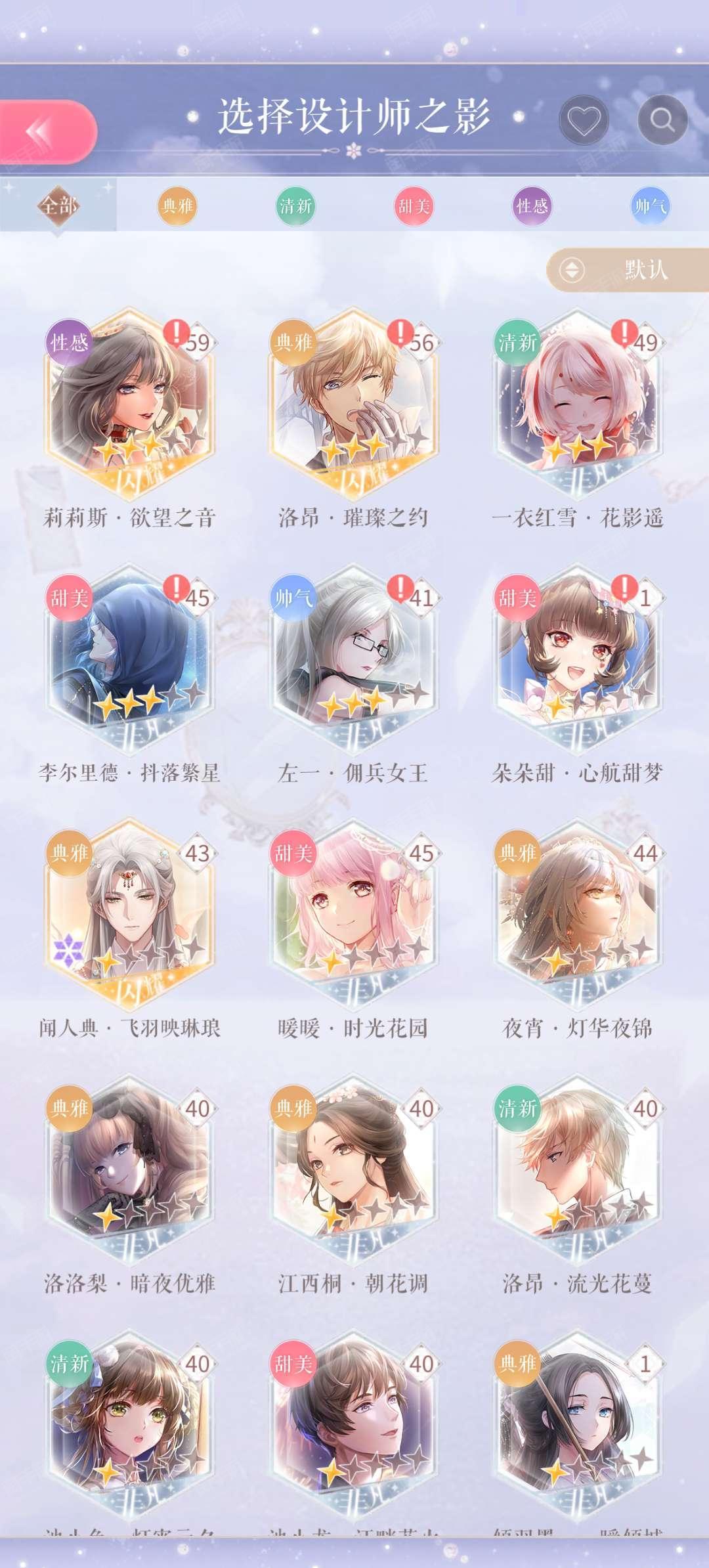Open the 默认 sort dropdown
Image resolution: width=709 pixels, height=1568 pixels.
click(x=628, y=270)
